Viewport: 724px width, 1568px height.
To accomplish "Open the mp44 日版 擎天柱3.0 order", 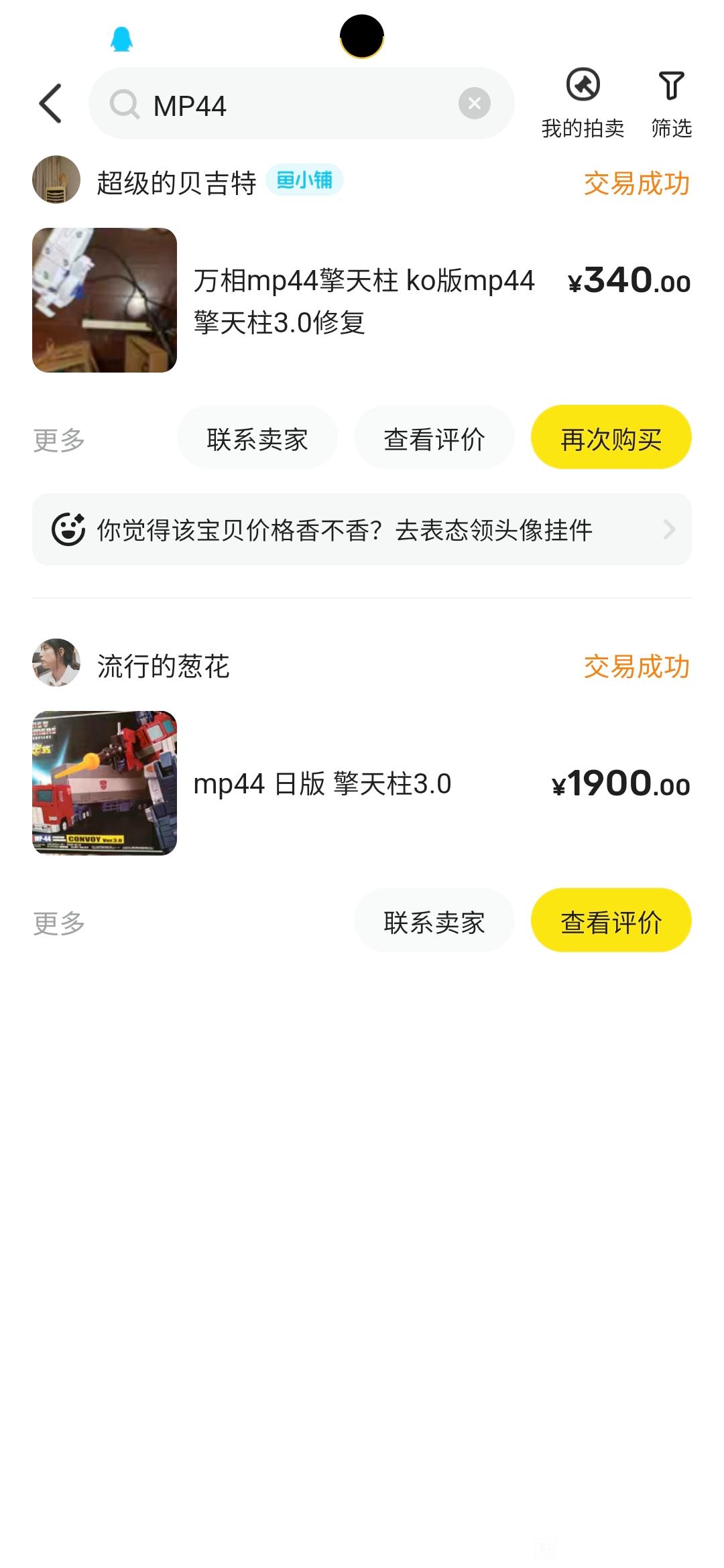I will coord(362,783).
